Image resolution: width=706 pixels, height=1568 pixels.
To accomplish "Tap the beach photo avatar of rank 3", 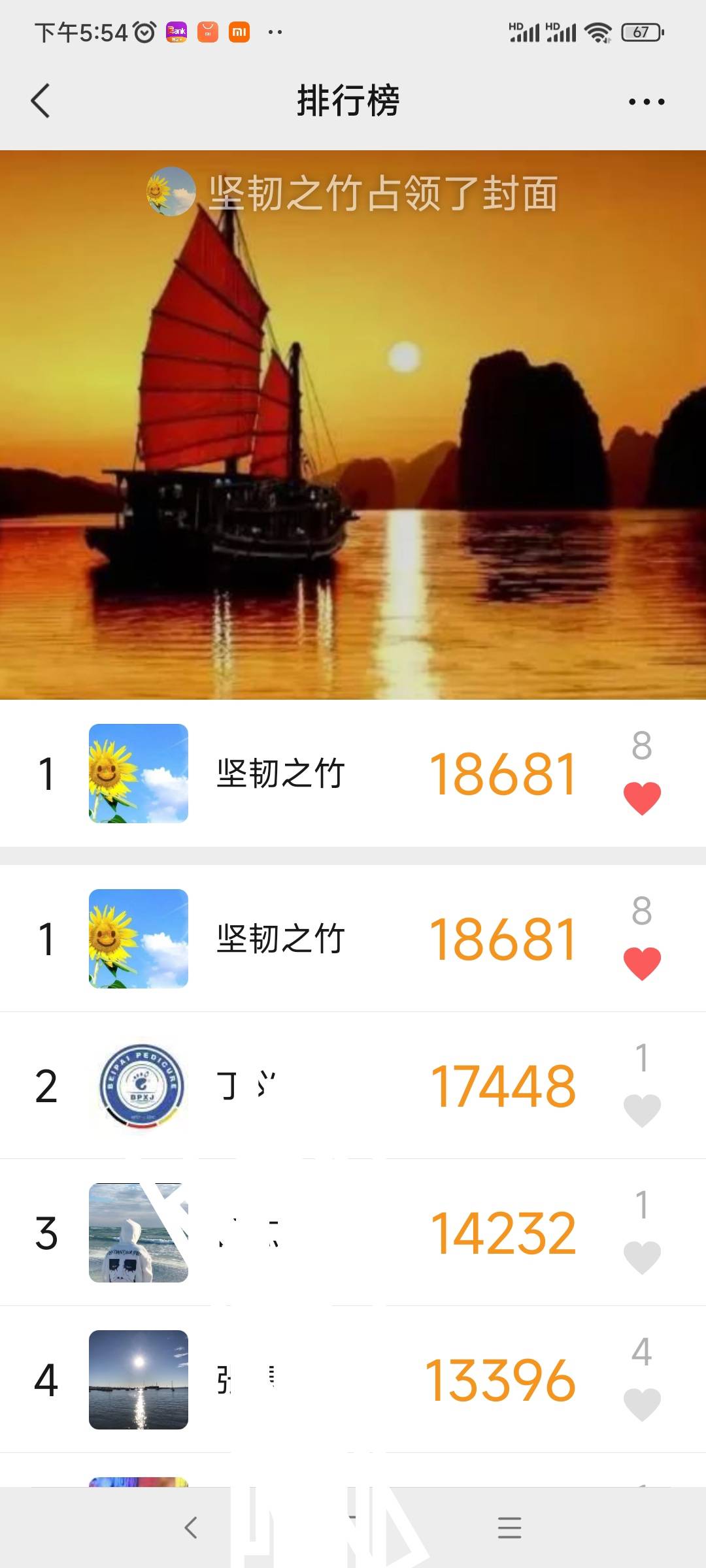I will (x=138, y=1235).
